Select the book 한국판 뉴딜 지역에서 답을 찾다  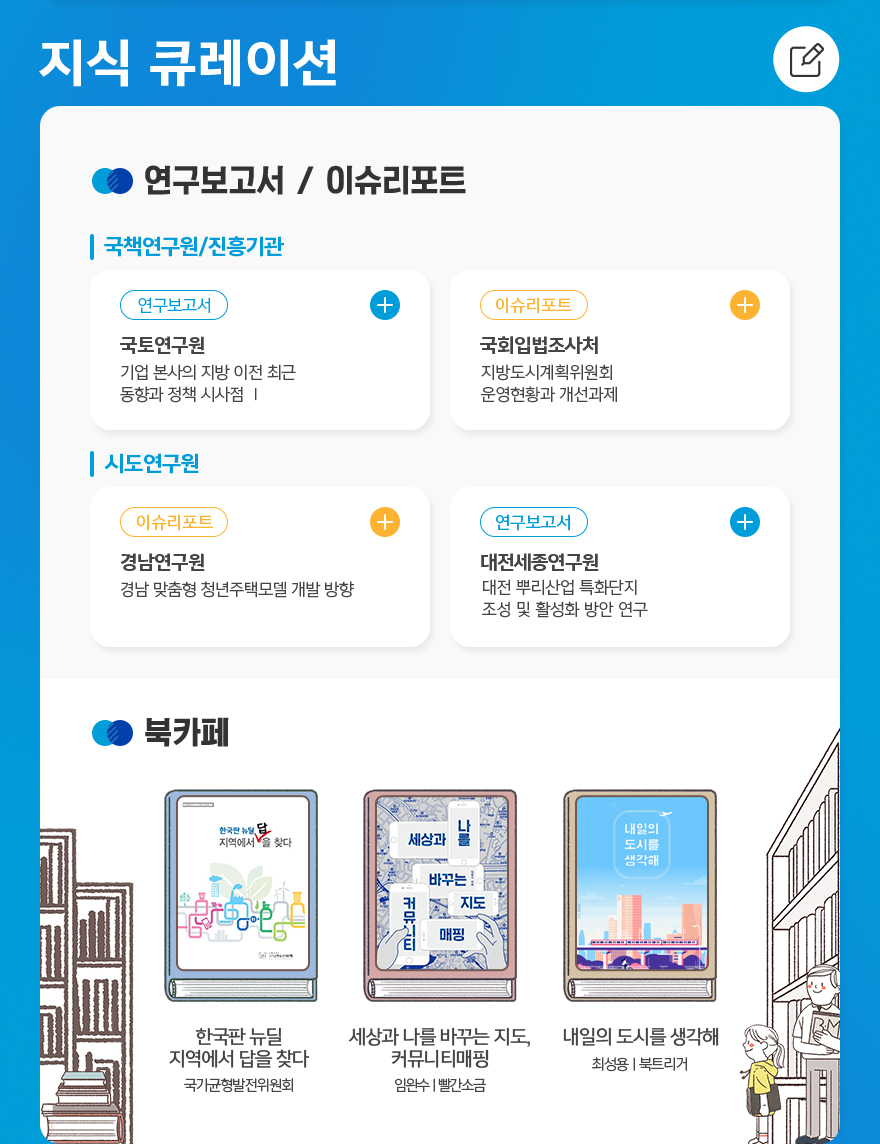[241, 895]
